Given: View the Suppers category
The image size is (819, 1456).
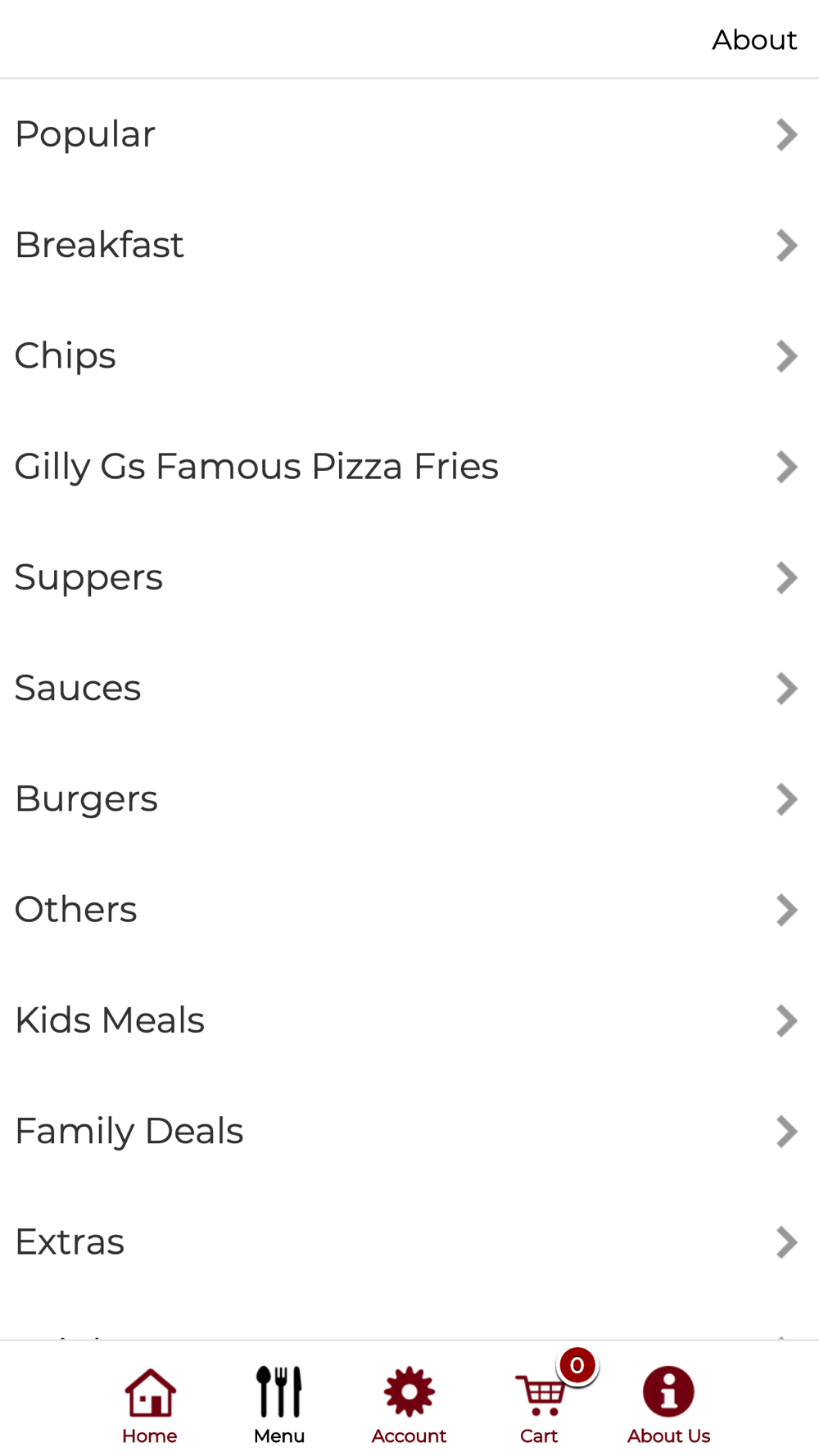Looking at the screenshot, I should click(409, 577).
